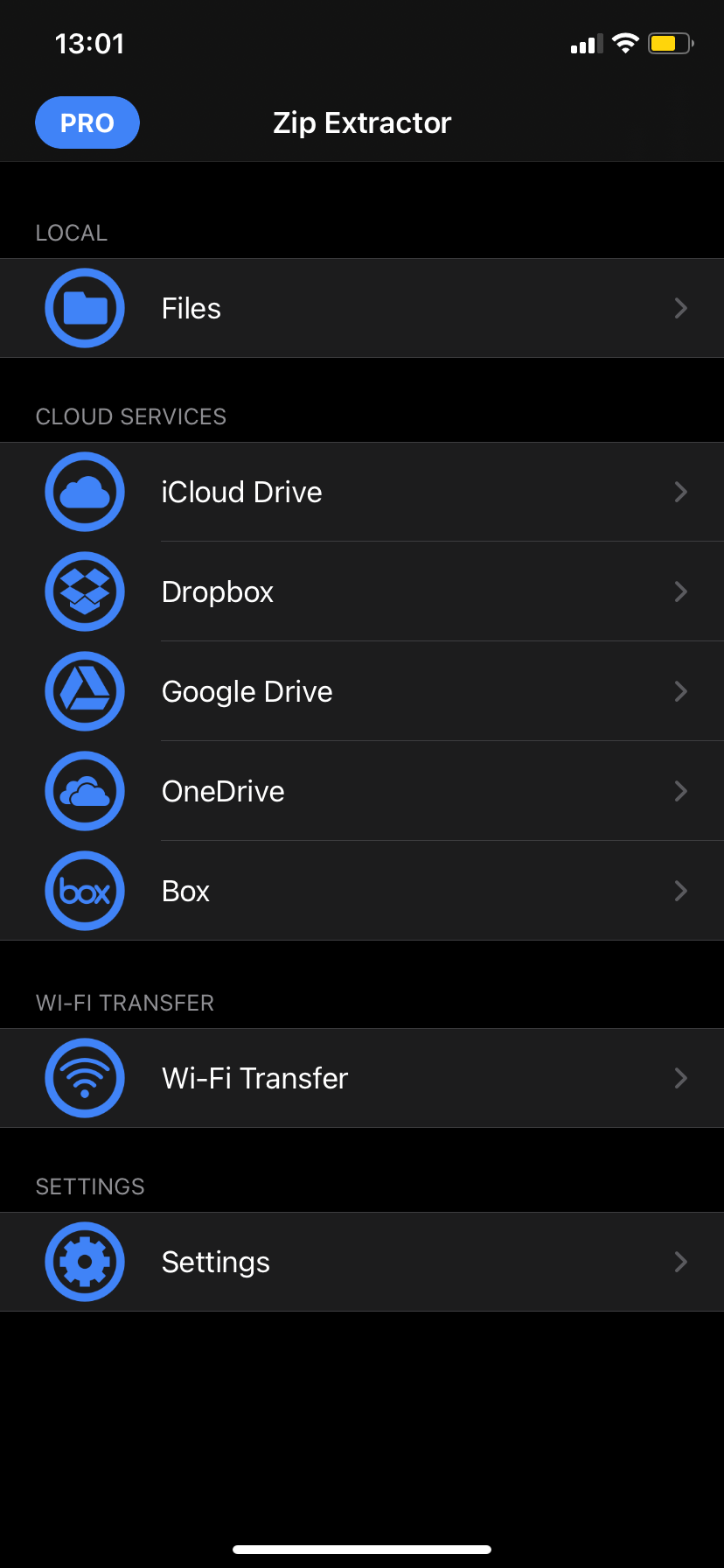The height and width of the screenshot is (1568, 724).
Task: Expand the iCloud Drive chevron
Action: point(681,492)
